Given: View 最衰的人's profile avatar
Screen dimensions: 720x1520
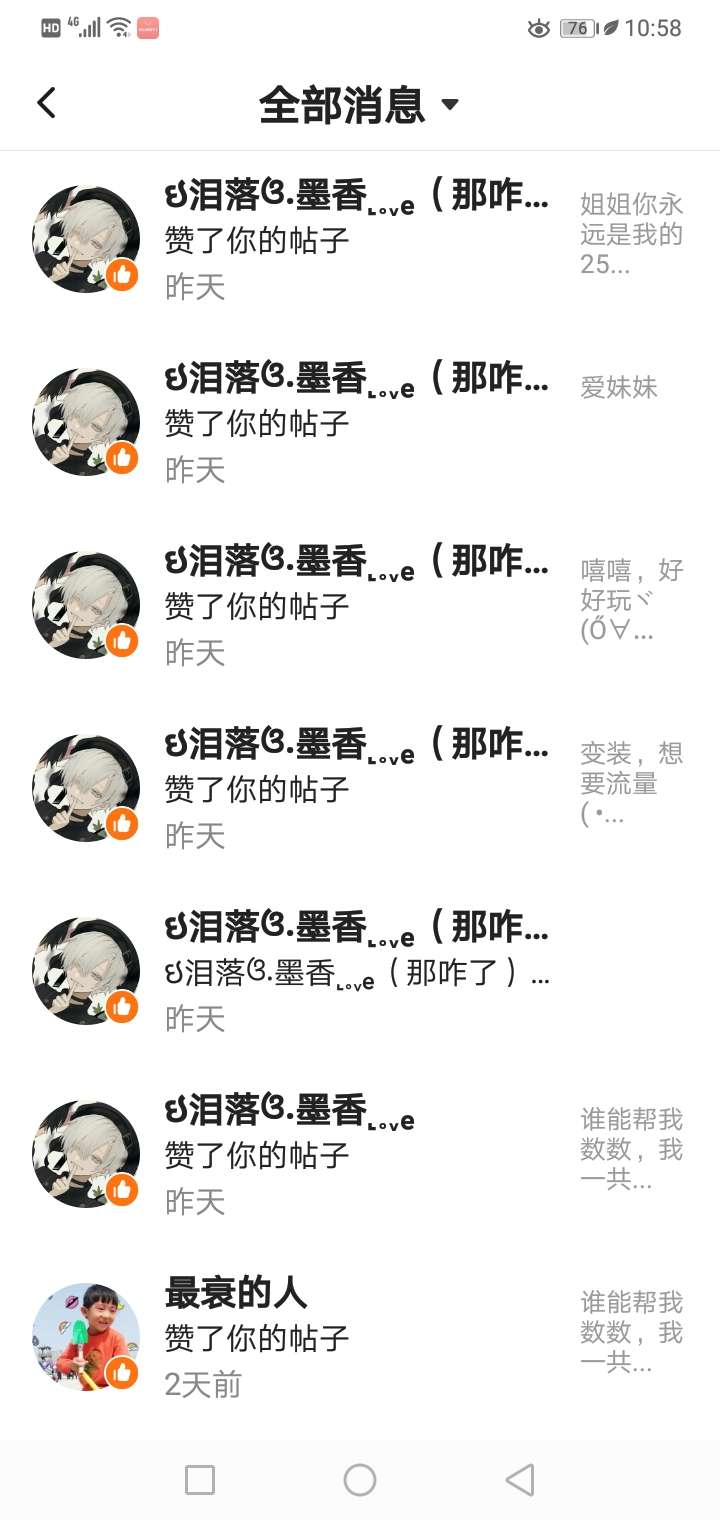Looking at the screenshot, I should point(86,1337).
